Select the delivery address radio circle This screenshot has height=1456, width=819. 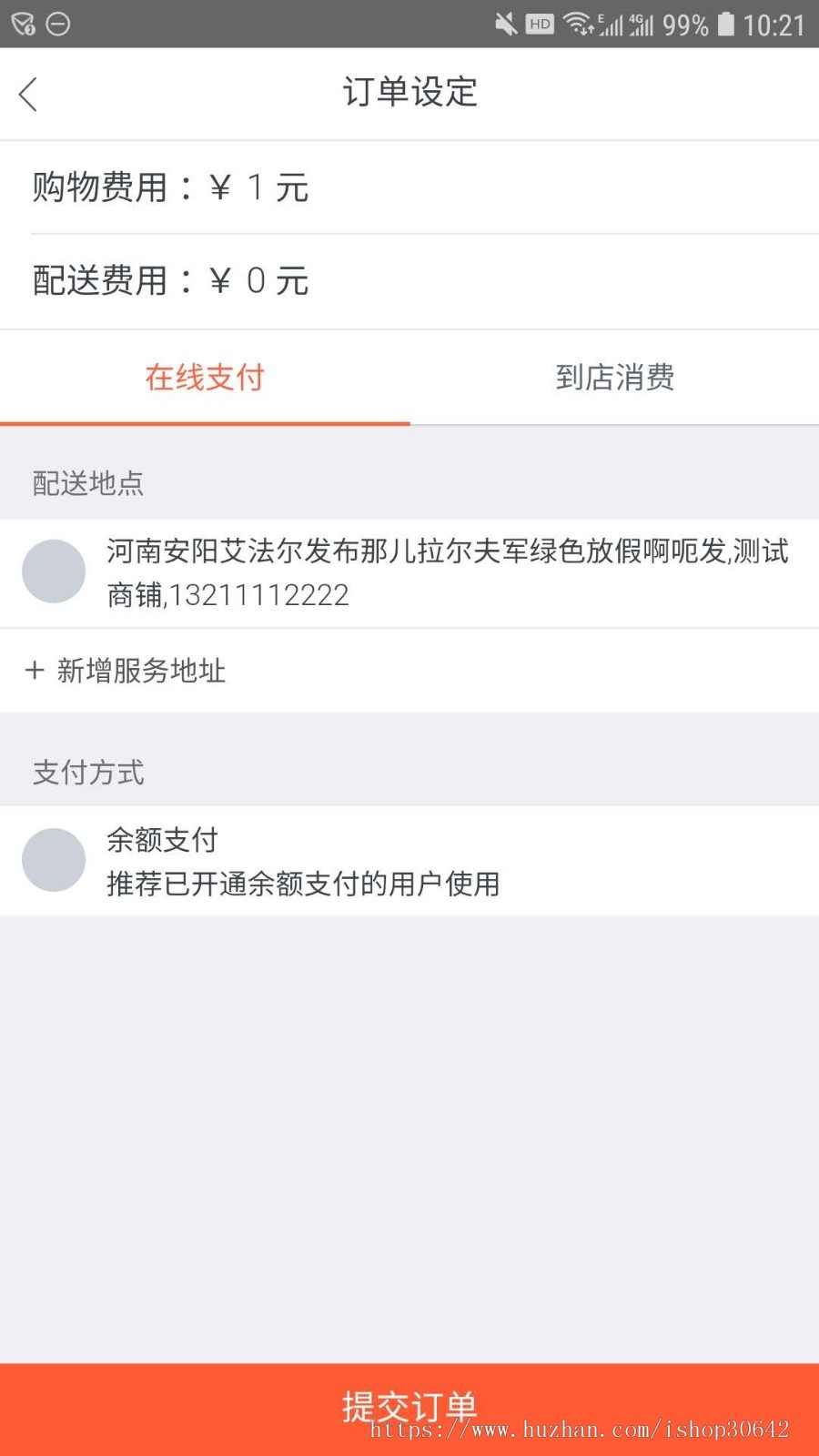pyautogui.click(x=53, y=571)
